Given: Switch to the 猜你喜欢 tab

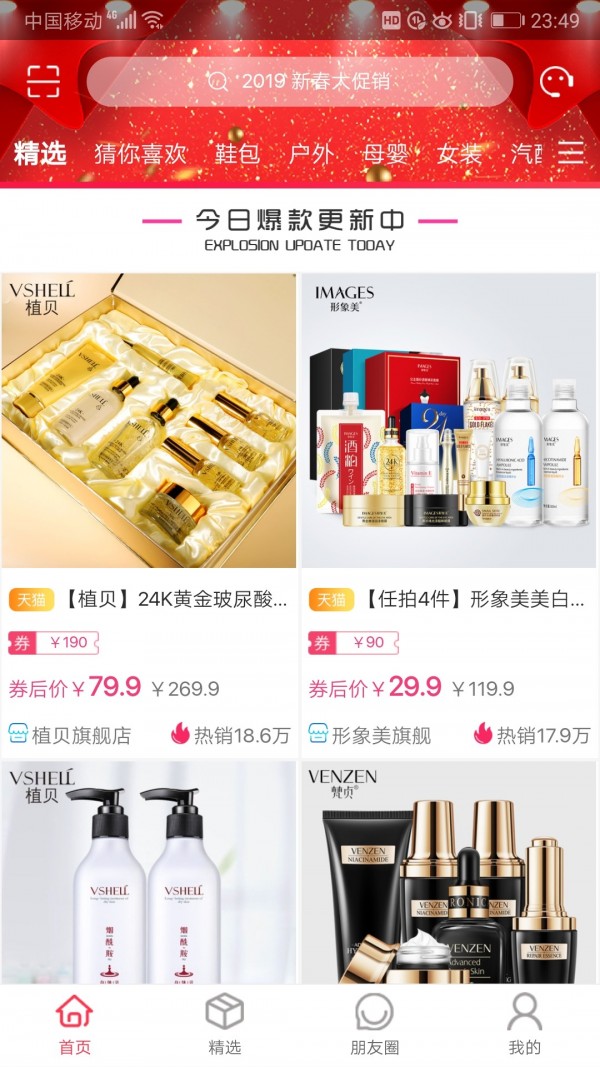Looking at the screenshot, I should (x=140, y=153).
